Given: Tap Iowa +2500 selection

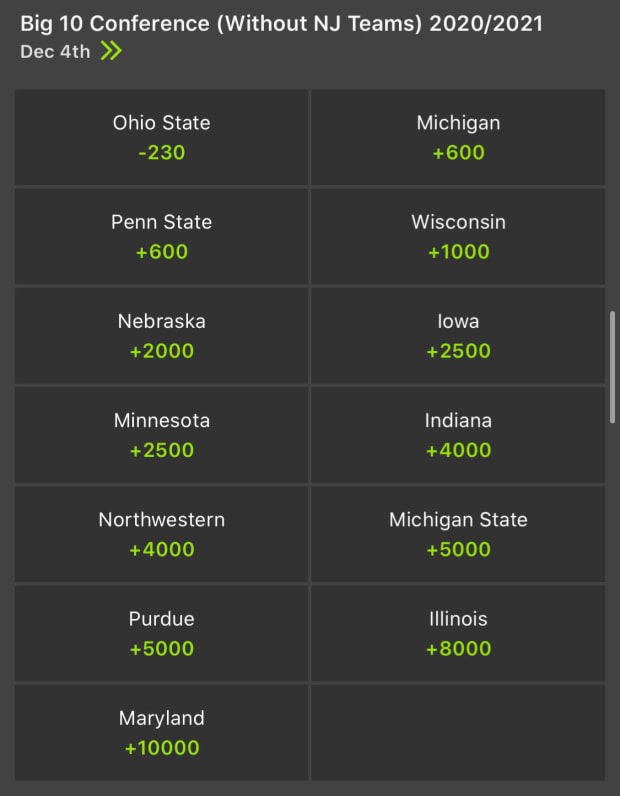Looking at the screenshot, I should [x=458, y=336].
